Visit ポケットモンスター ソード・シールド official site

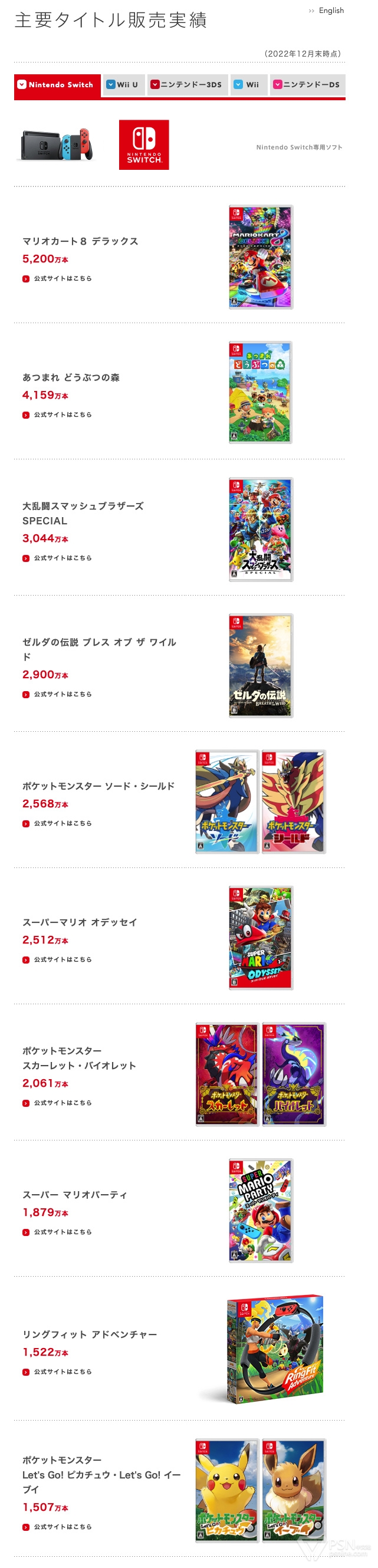point(62,823)
